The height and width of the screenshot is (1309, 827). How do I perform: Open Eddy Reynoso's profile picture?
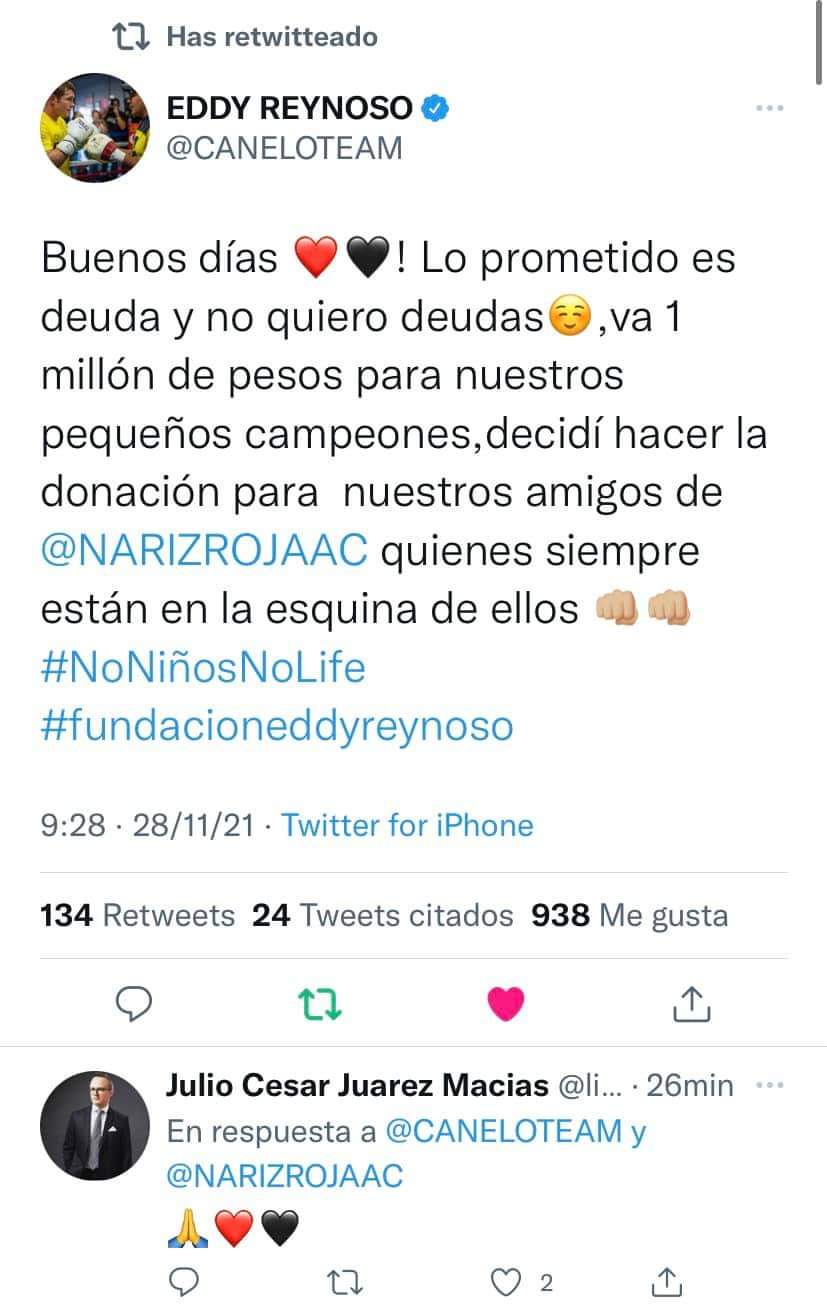[95, 128]
